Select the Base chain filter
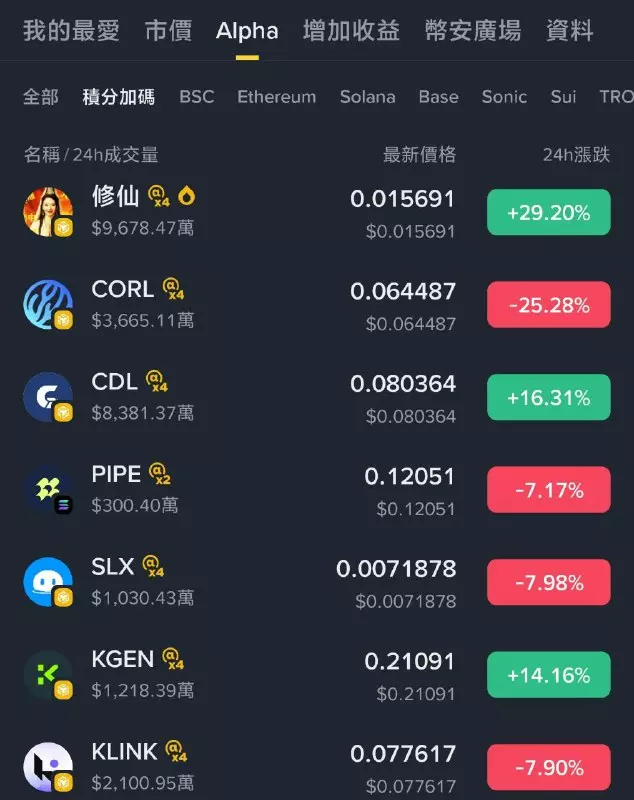The width and height of the screenshot is (634, 800). 438,97
